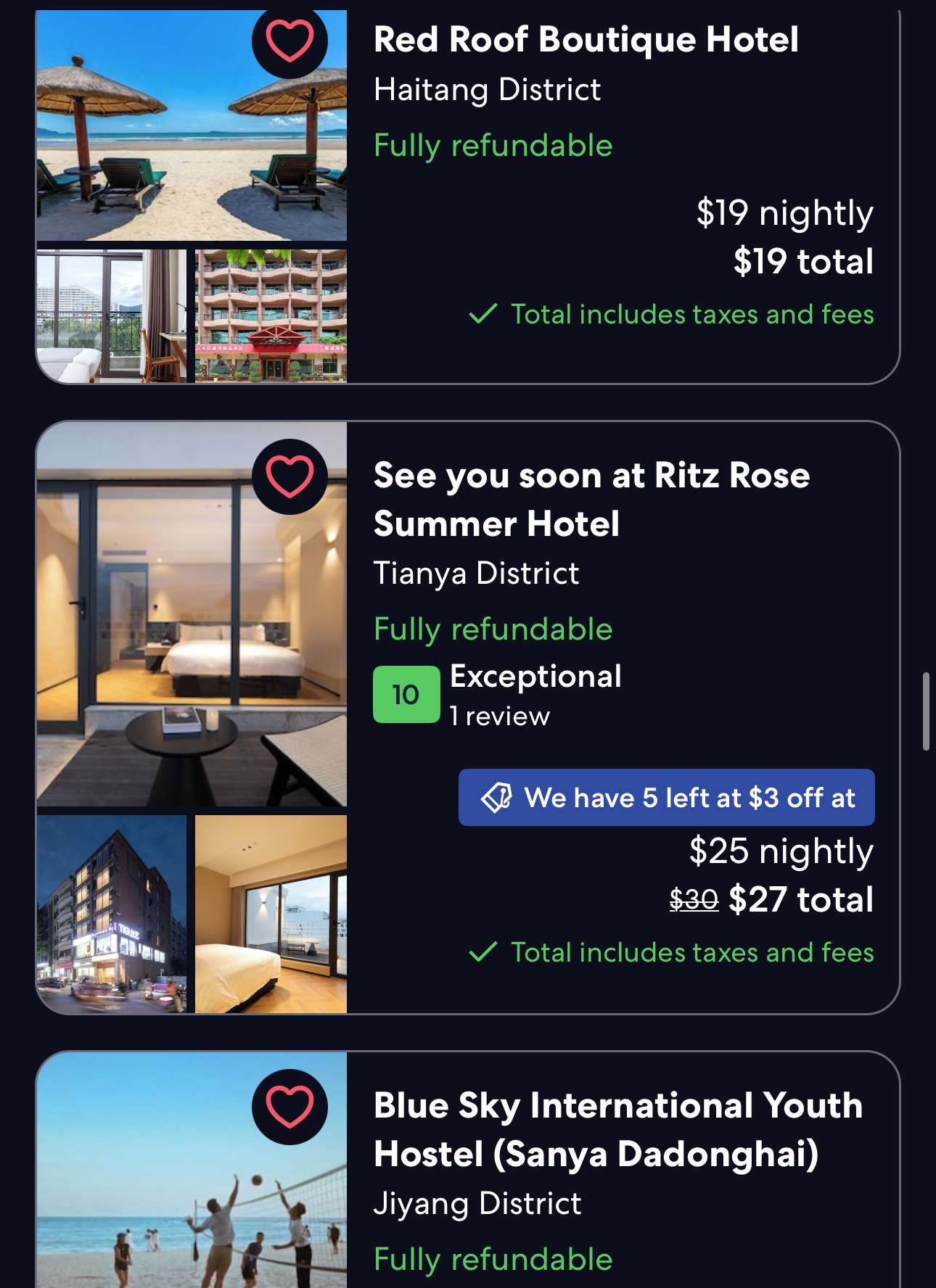Open the Red Roof Boutique Hotel listing
The image size is (936, 1288).
point(586,40)
